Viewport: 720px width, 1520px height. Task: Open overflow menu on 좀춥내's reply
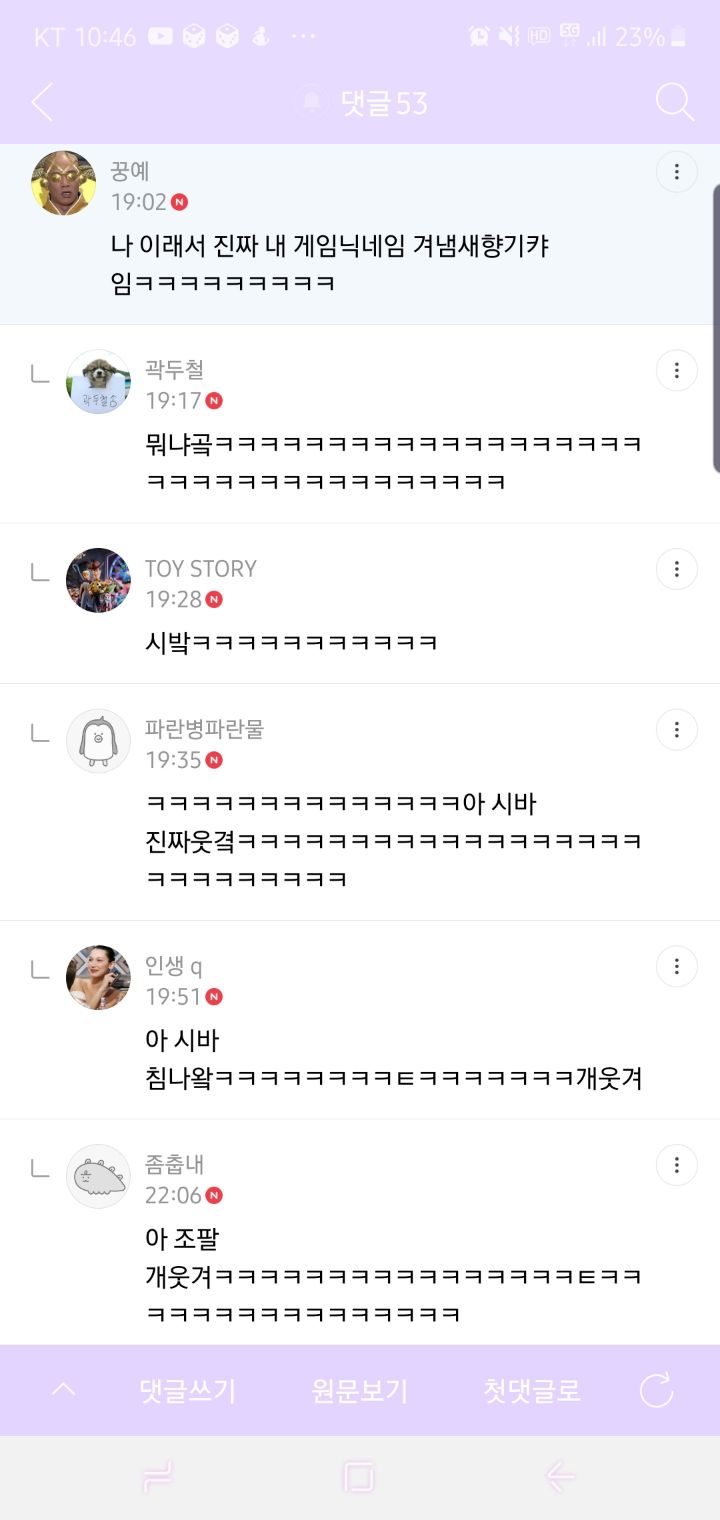[677, 1165]
